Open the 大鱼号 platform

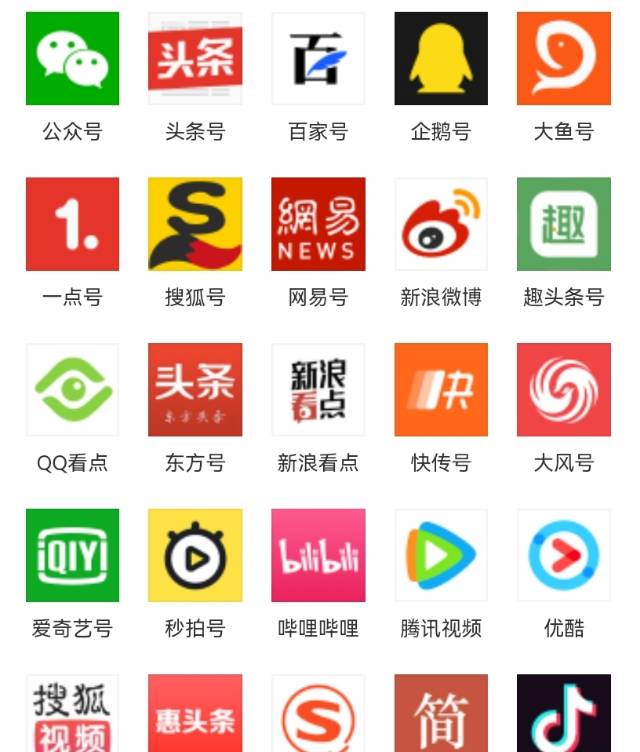click(564, 58)
